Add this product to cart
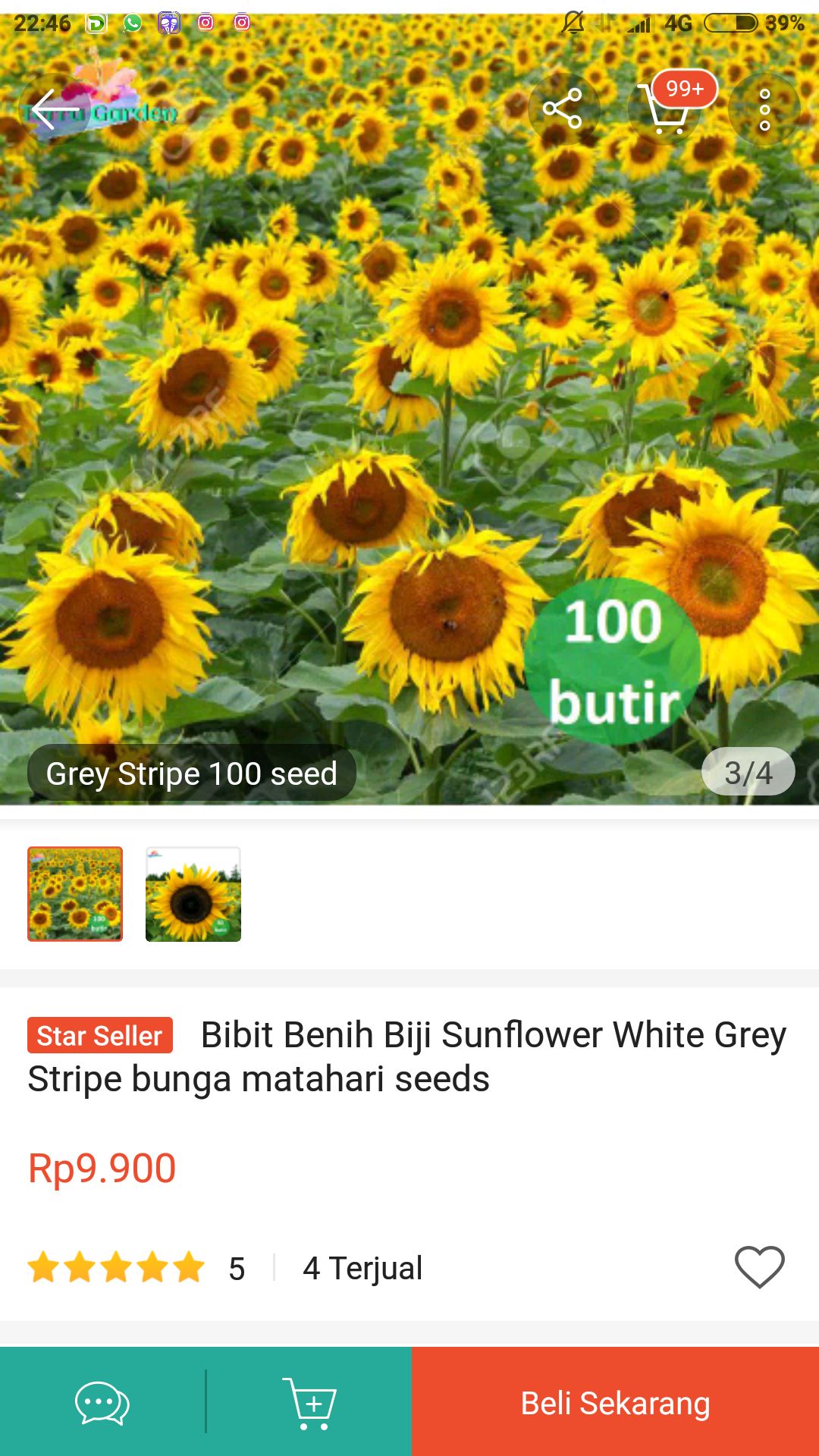Viewport: 819px width, 1456px height. coord(309,1402)
